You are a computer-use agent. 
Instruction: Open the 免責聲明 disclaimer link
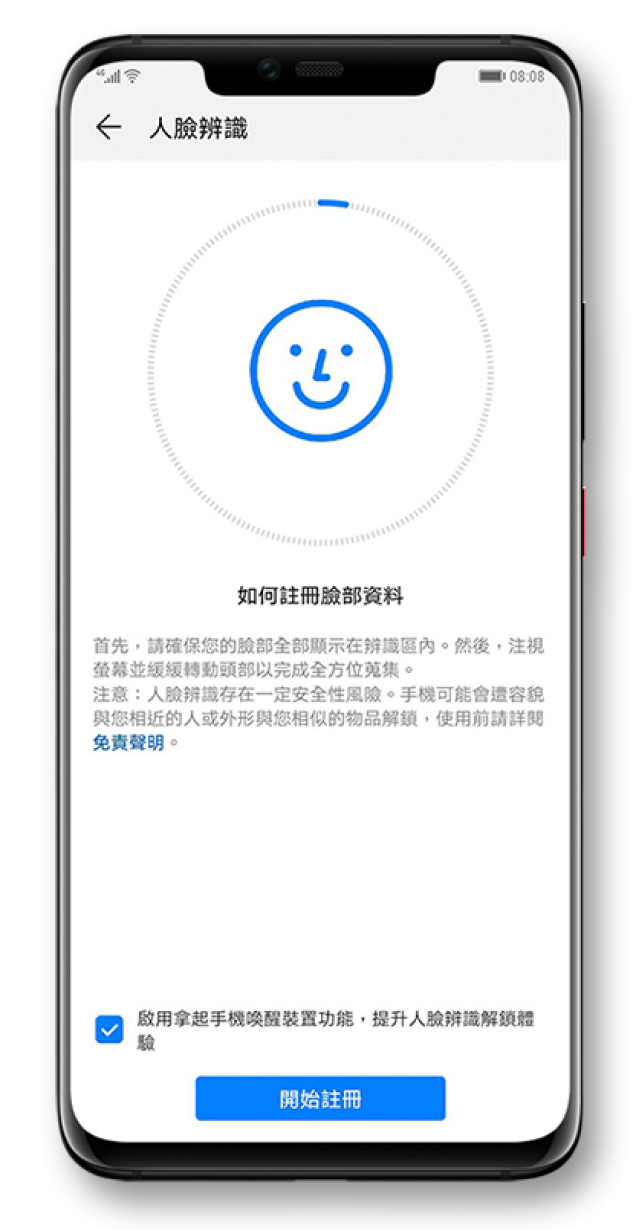tap(128, 743)
